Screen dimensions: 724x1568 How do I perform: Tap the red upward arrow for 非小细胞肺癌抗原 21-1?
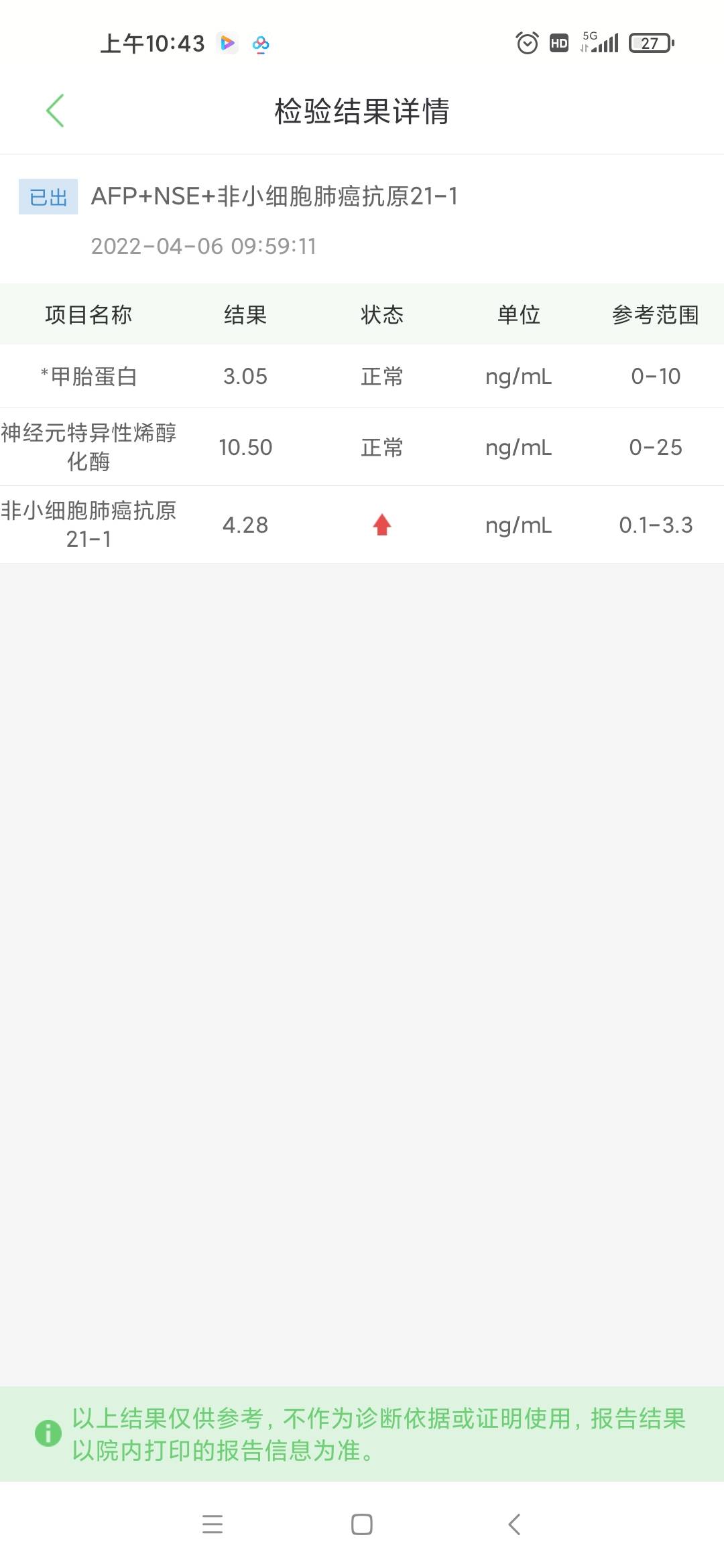(x=381, y=525)
